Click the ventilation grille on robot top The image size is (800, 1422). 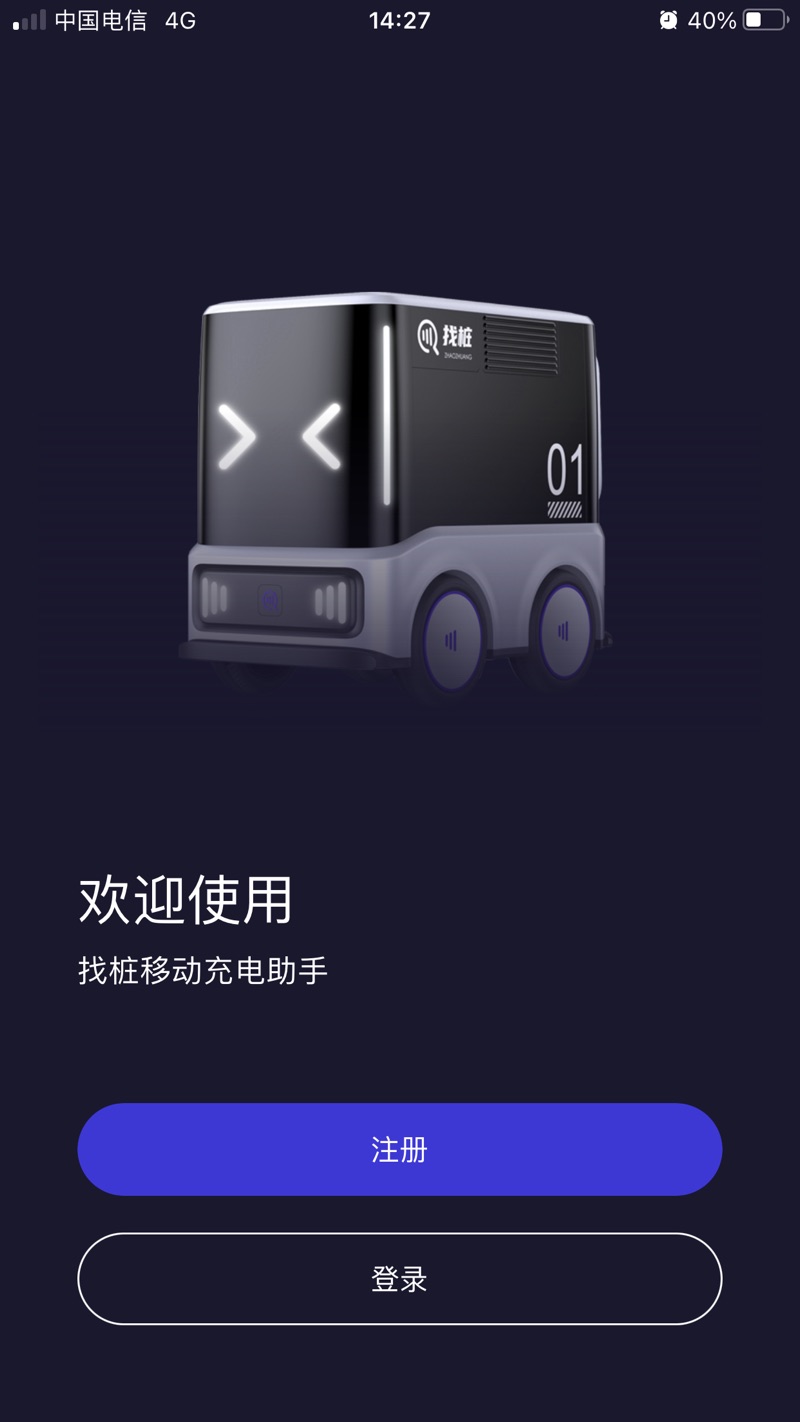tap(520, 345)
